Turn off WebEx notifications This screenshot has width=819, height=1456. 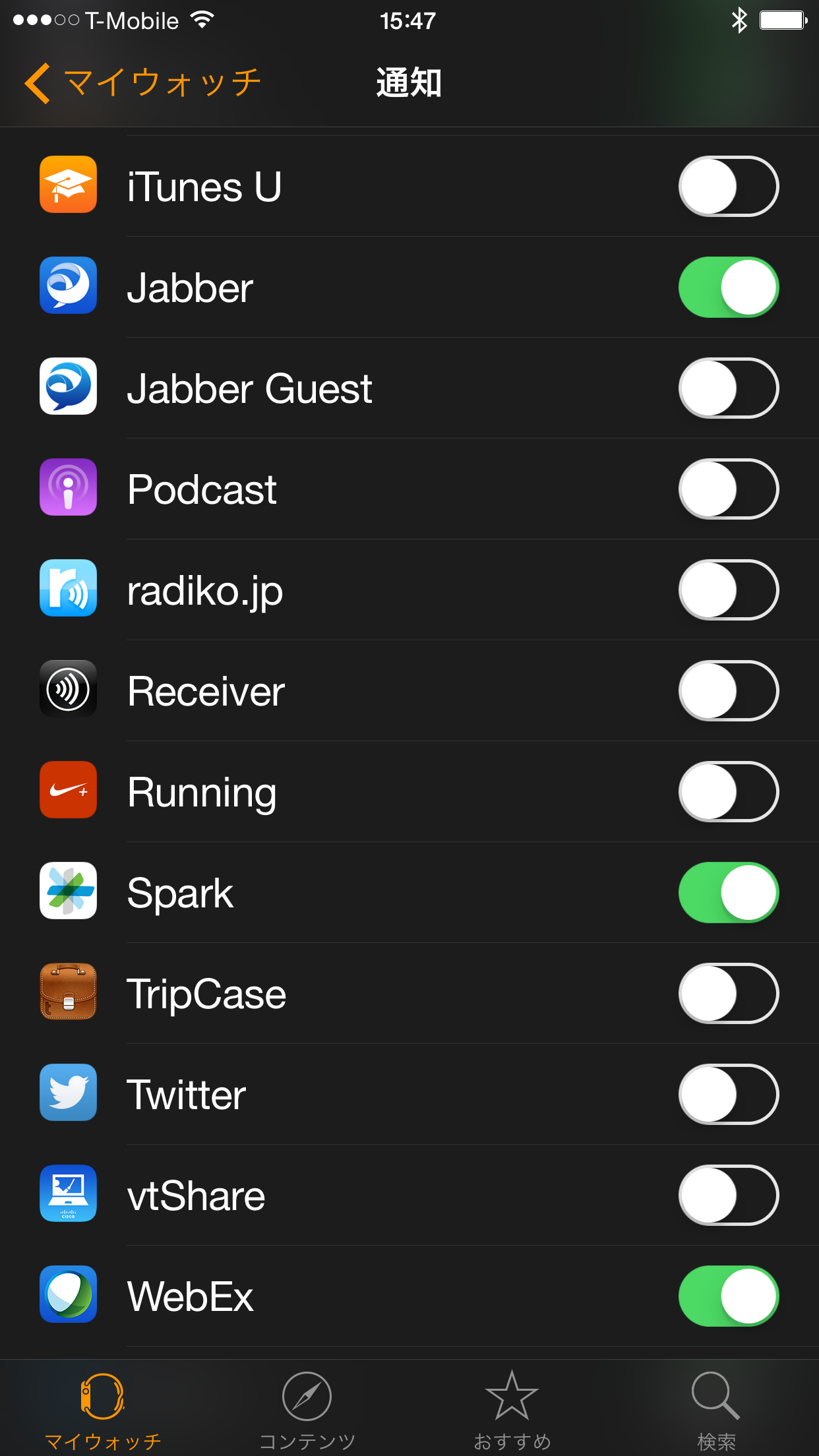(x=728, y=1296)
